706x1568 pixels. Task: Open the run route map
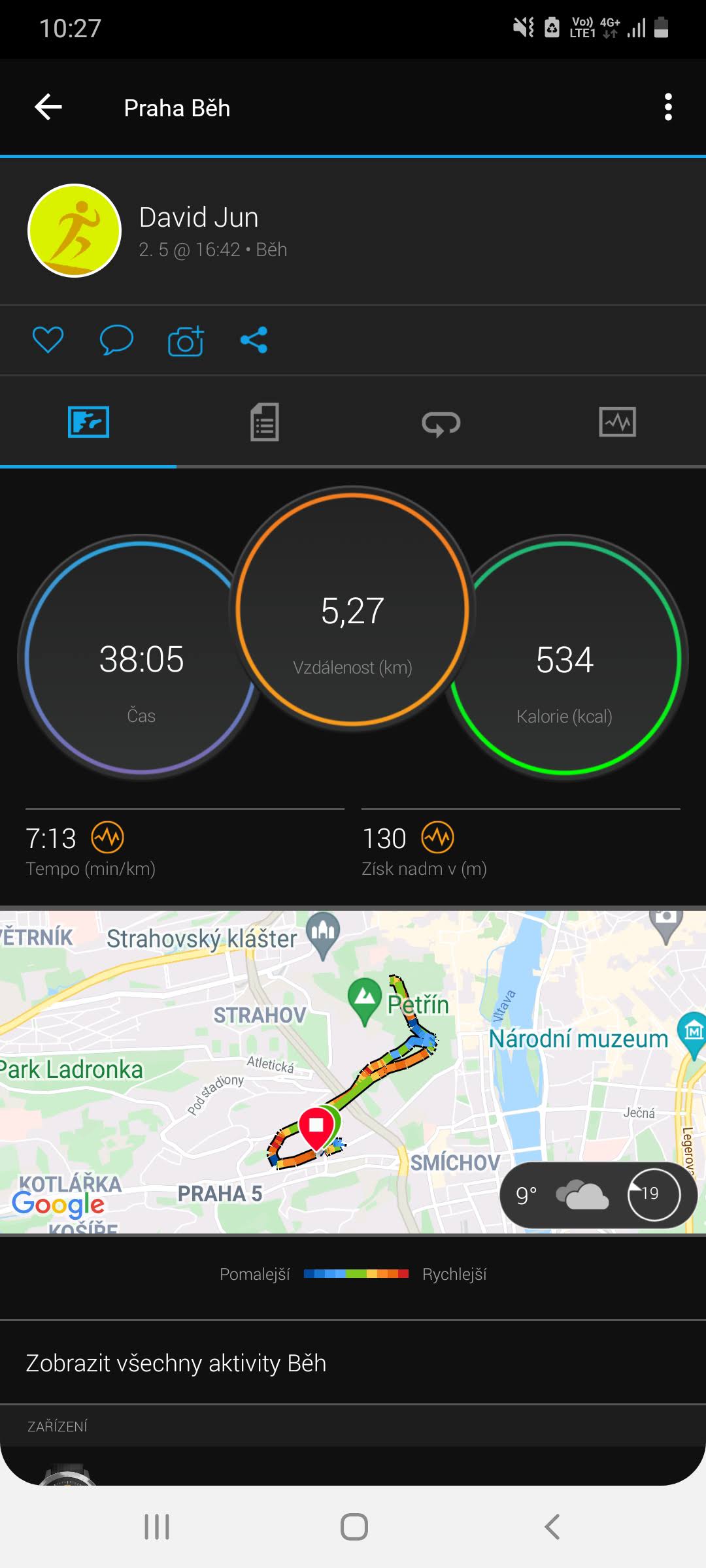pyautogui.click(x=353, y=1071)
